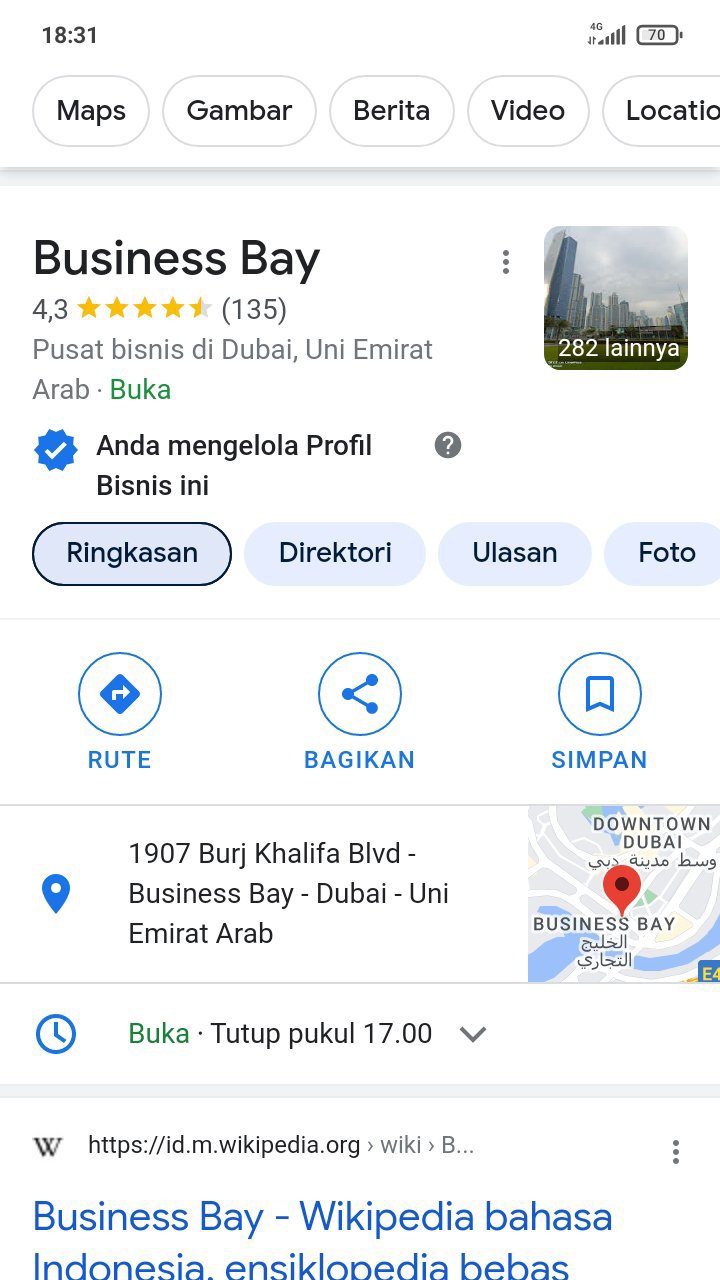Switch to the Direktori section
Screen dimensions: 720x1280
click(x=335, y=553)
